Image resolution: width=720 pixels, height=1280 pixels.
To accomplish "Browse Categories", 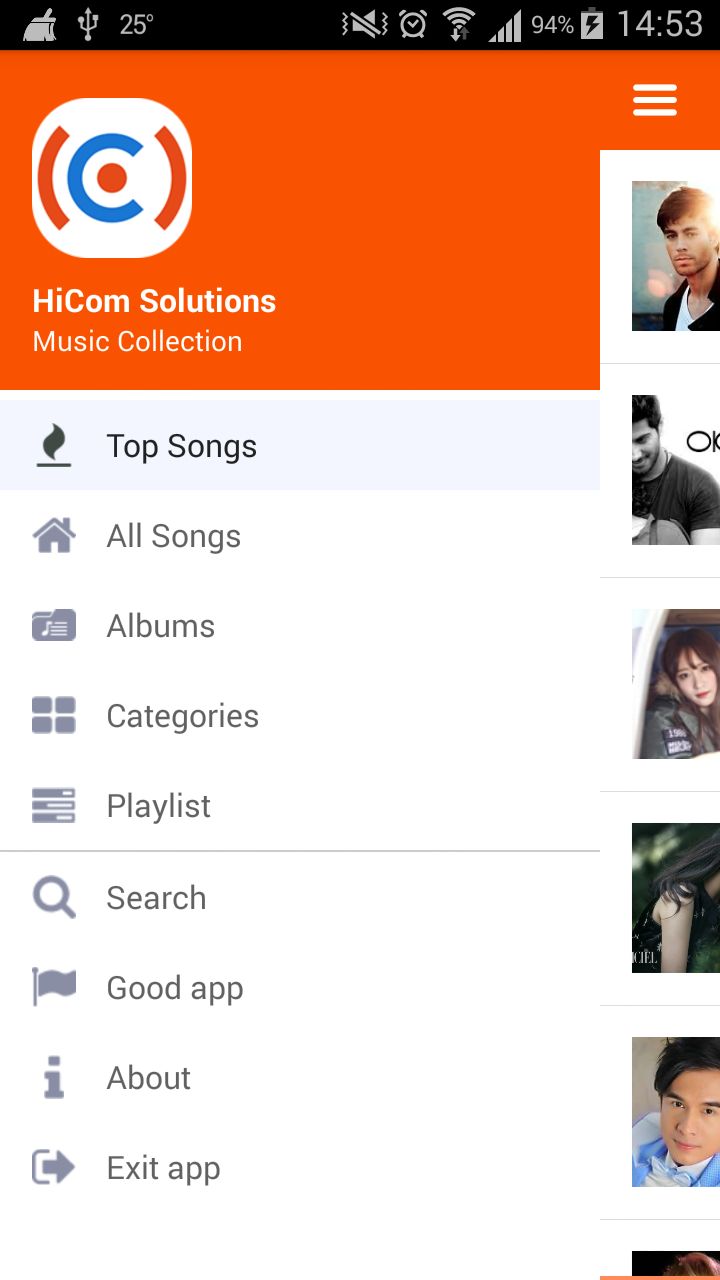I will 182,716.
